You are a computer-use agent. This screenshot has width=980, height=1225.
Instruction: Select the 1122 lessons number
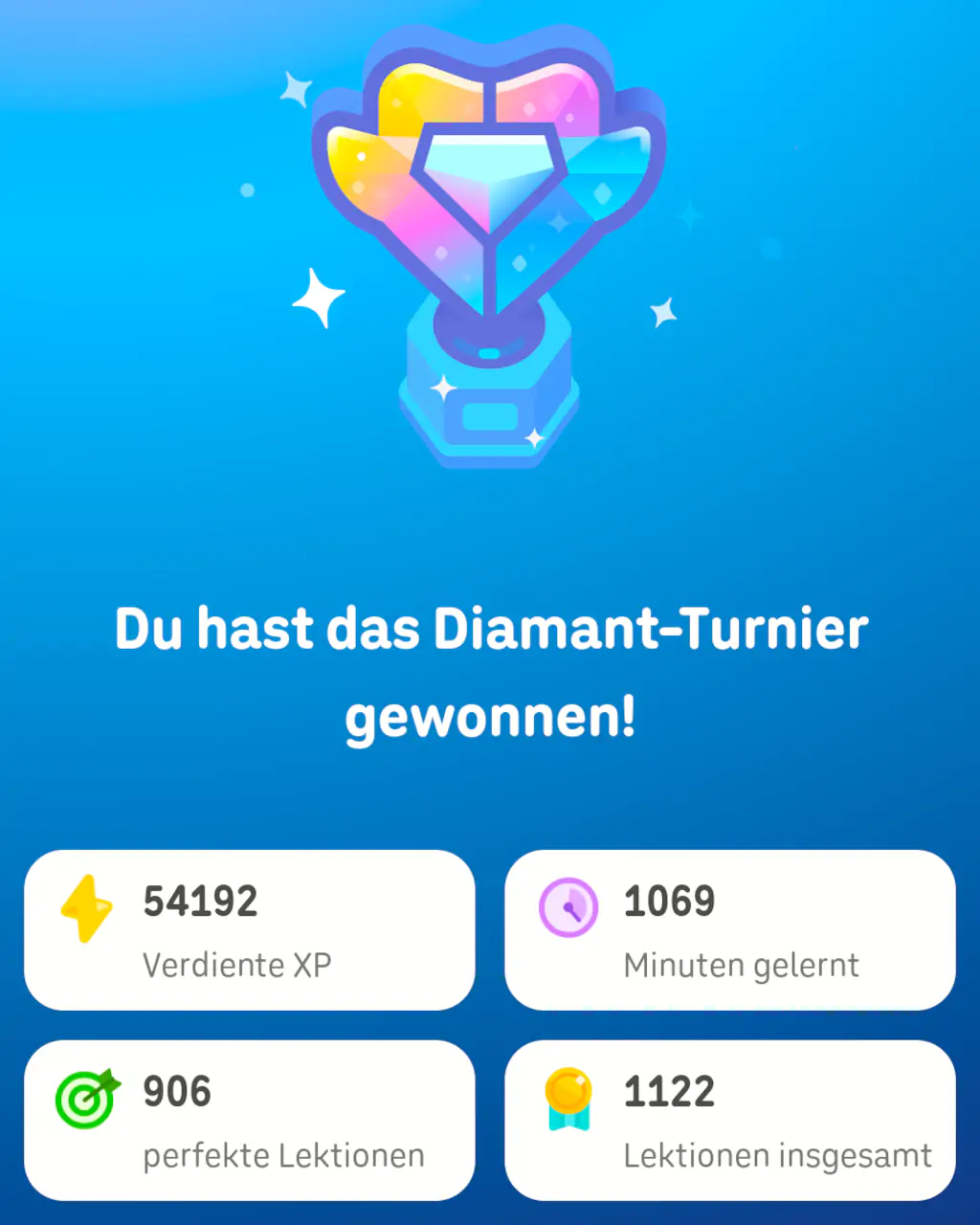(x=670, y=1089)
